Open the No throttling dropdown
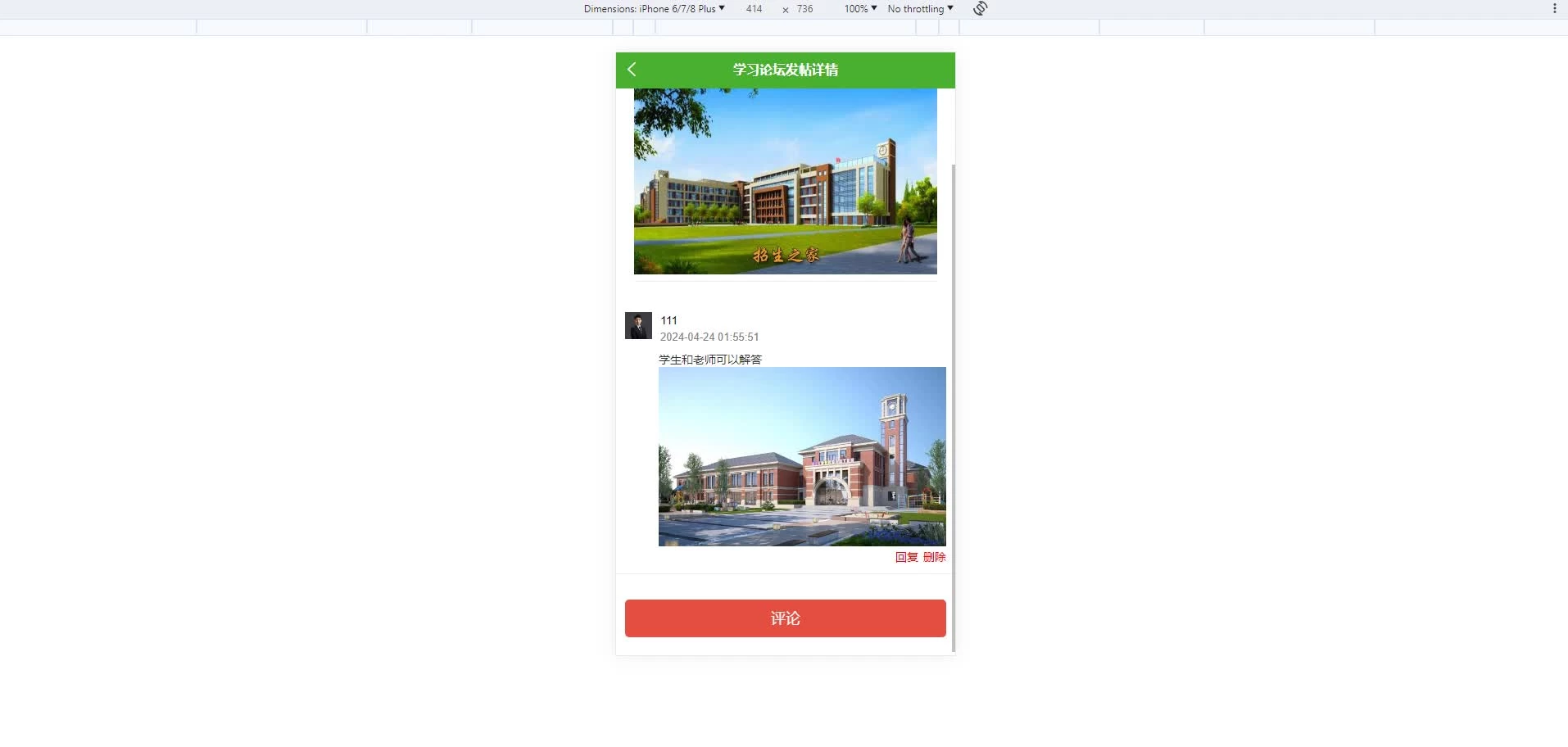Image resolution: width=1568 pixels, height=747 pixels. (x=920, y=8)
